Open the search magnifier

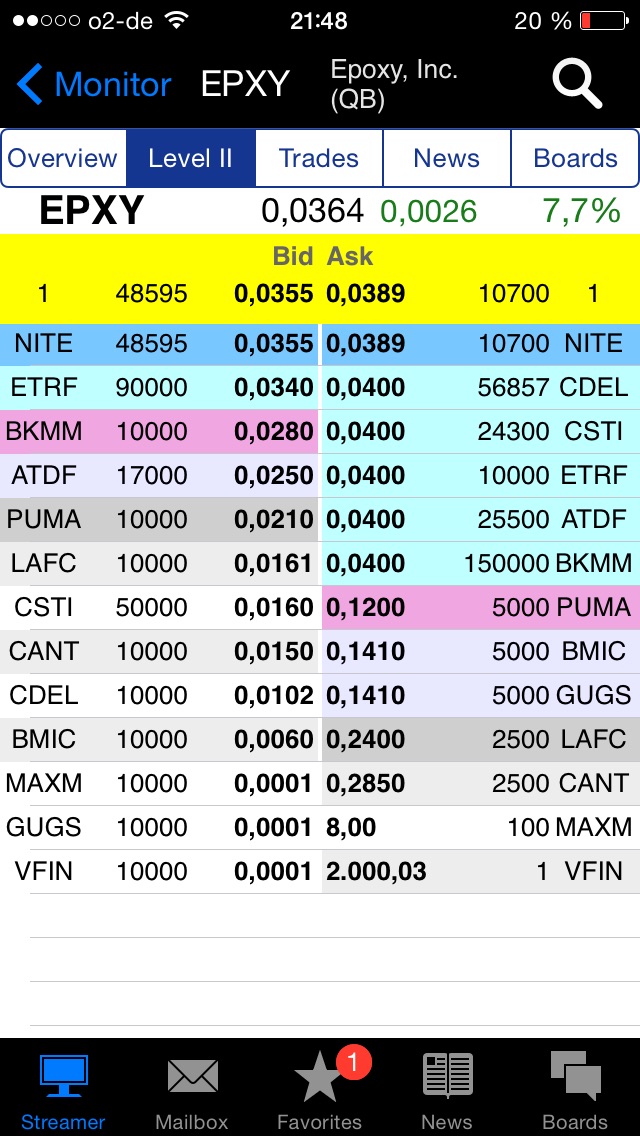click(577, 84)
